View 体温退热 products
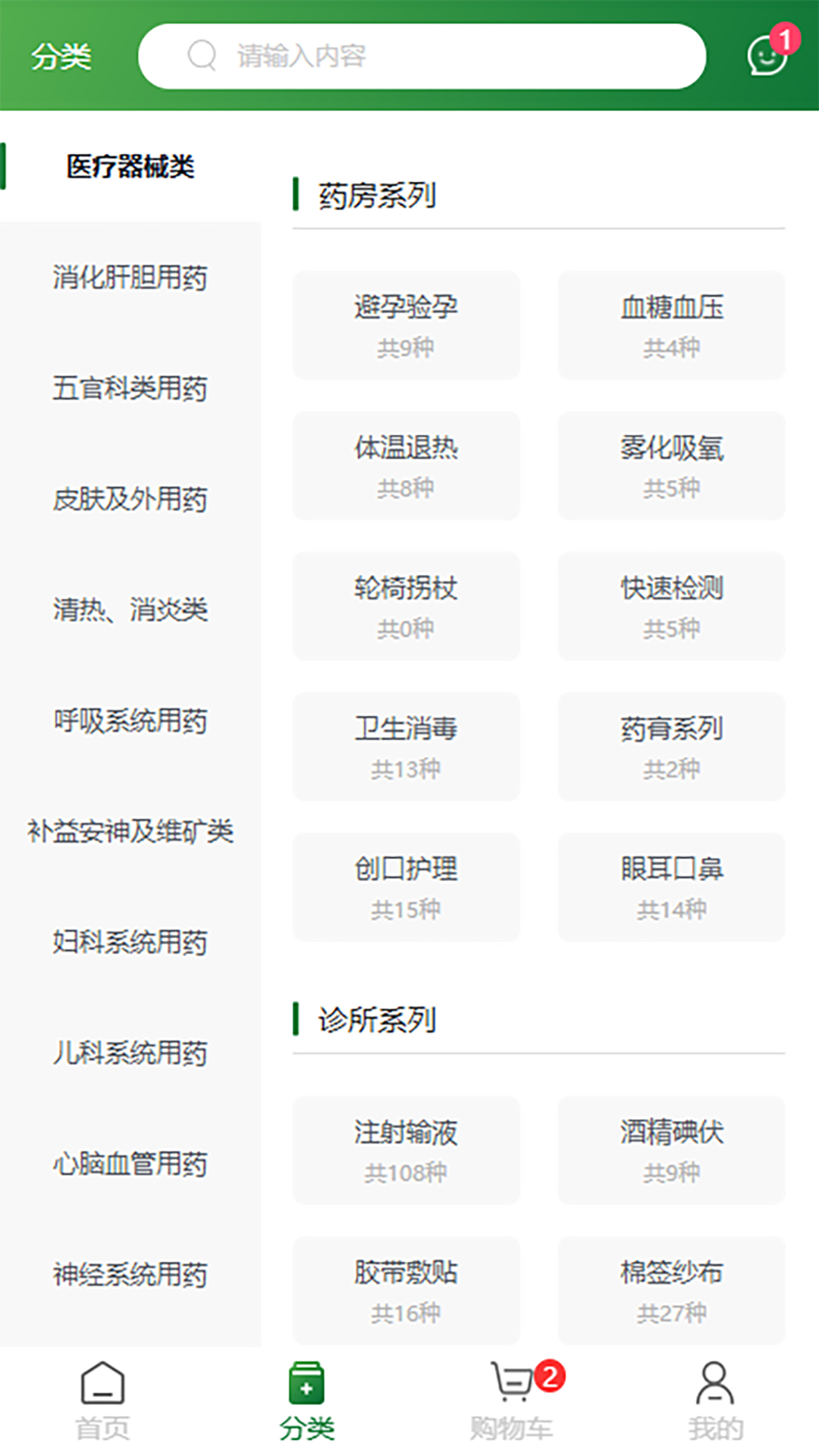This screenshot has width=819, height=1456. (406, 466)
